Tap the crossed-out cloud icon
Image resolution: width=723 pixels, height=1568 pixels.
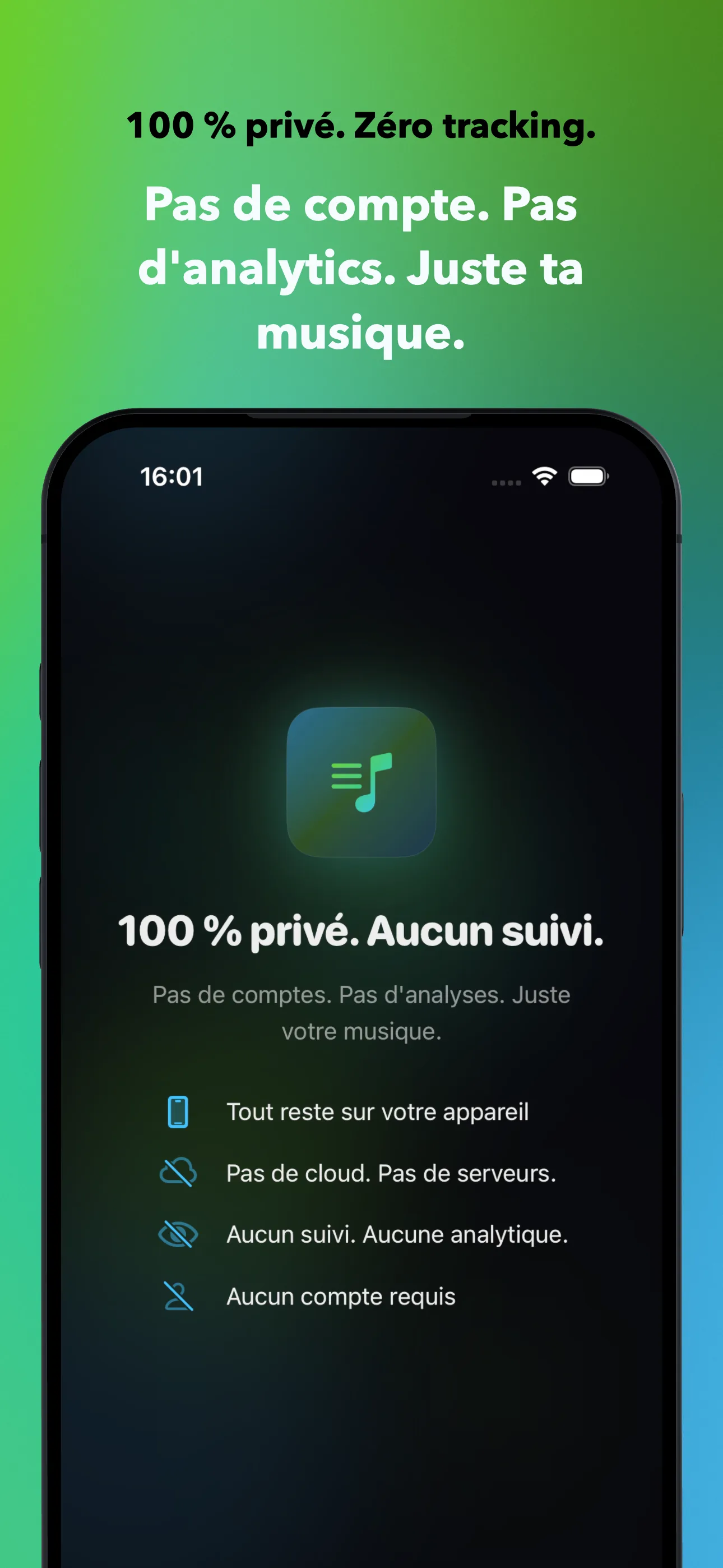coord(178,1173)
